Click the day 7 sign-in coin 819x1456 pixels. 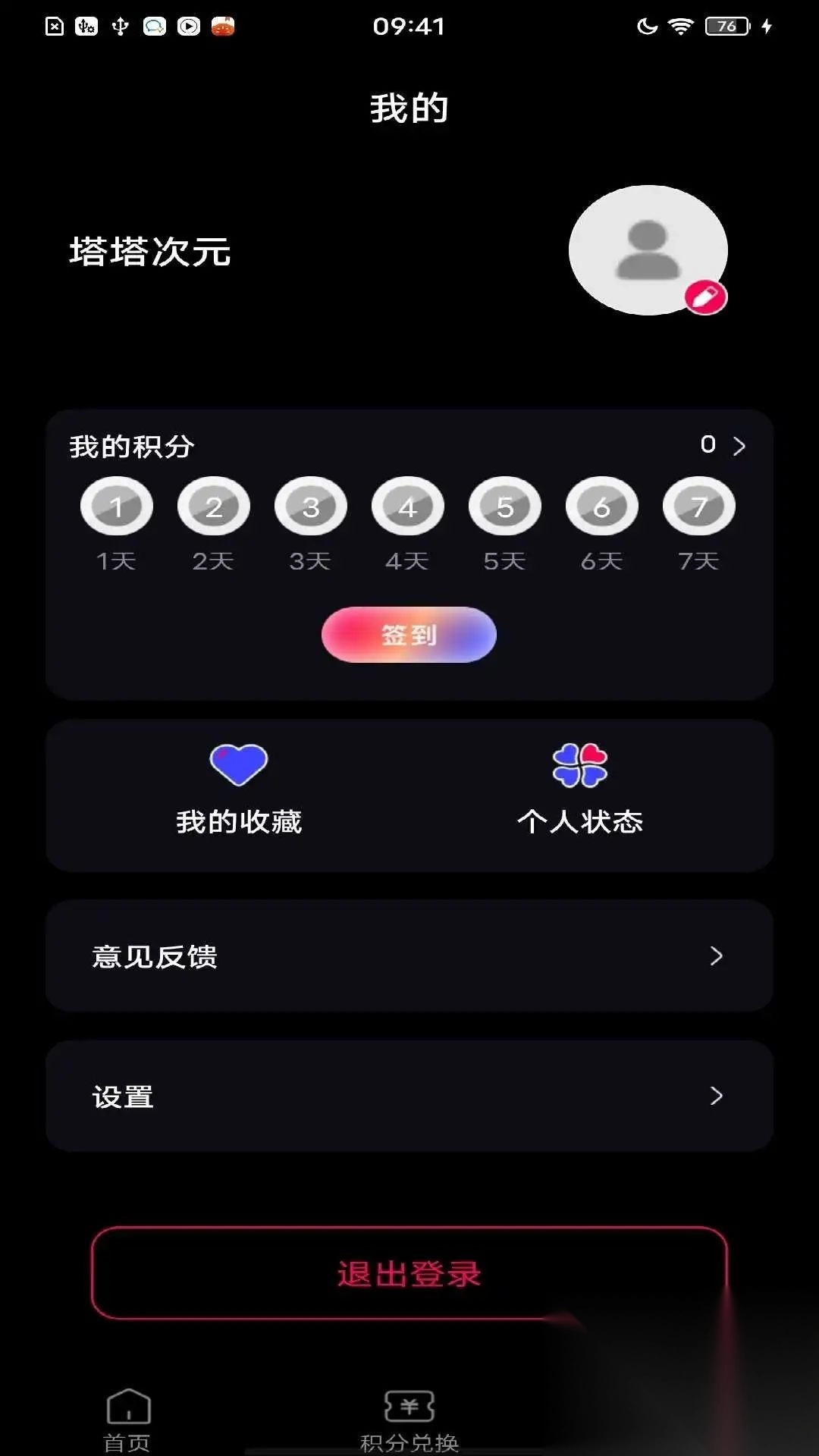coord(698,506)
